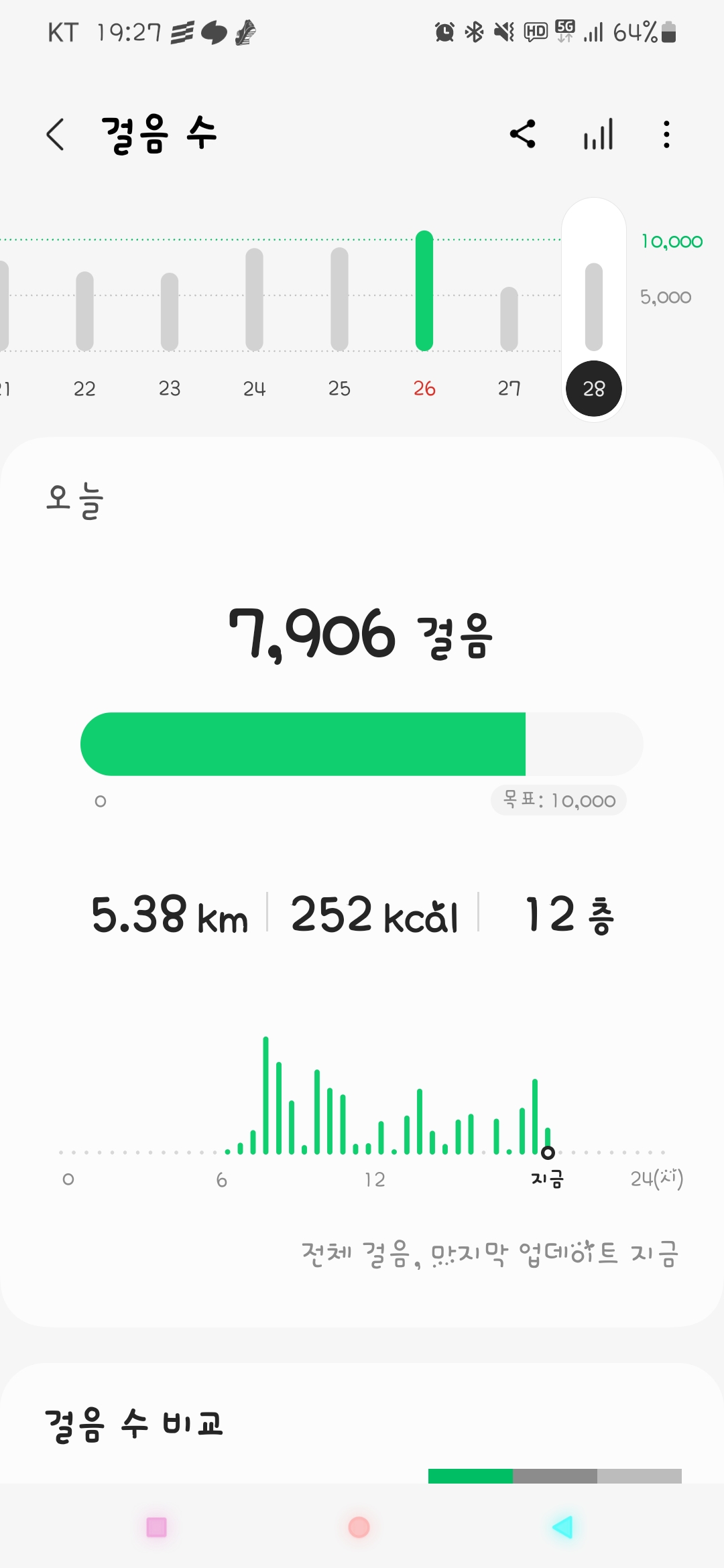724x1568 pixels.
Task: Go back from the 걸음 수 screen
Action: [56, 134]
